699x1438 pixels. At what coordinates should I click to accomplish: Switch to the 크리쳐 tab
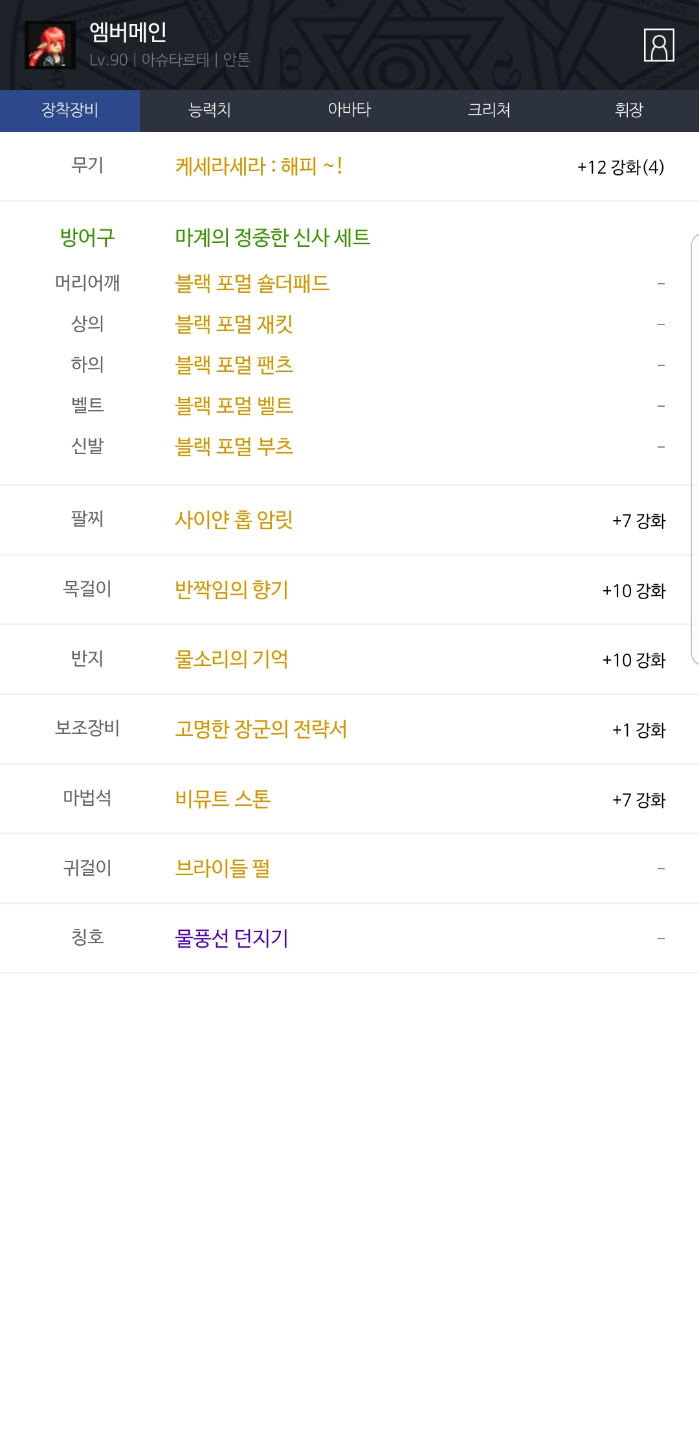click(489, 110)
